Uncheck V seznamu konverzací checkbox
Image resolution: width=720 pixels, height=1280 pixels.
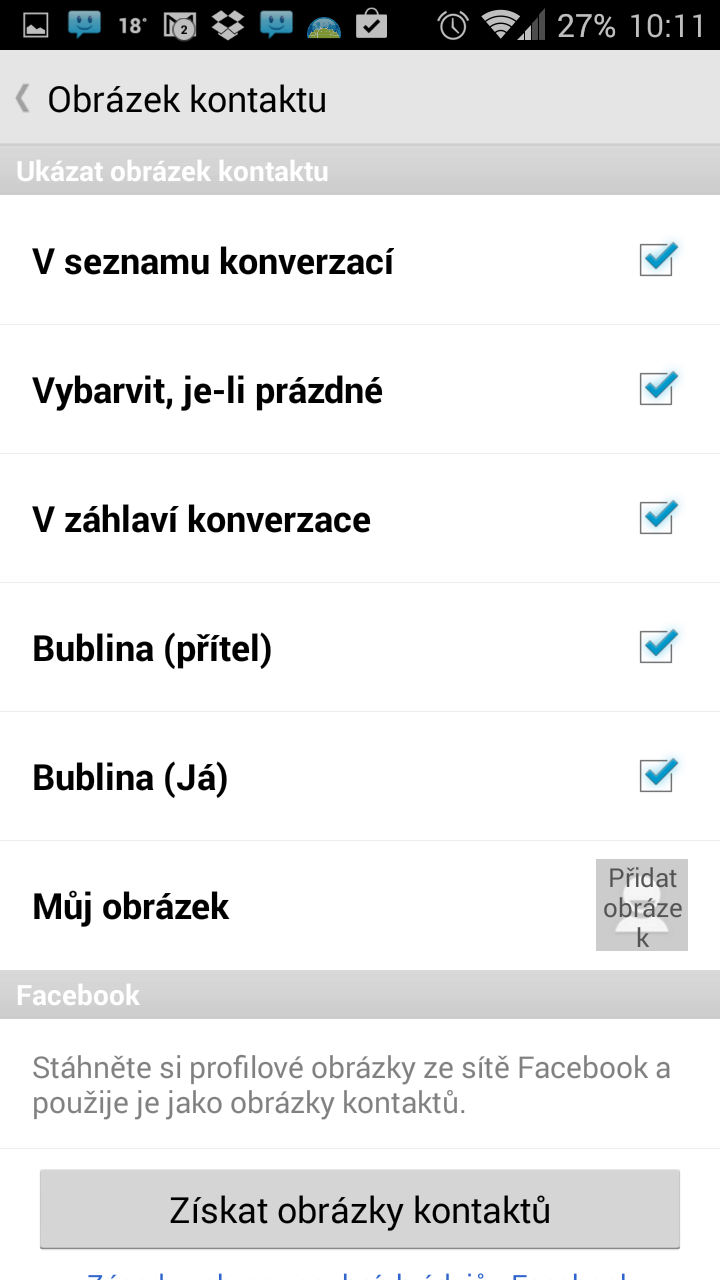tap(657, 261)
